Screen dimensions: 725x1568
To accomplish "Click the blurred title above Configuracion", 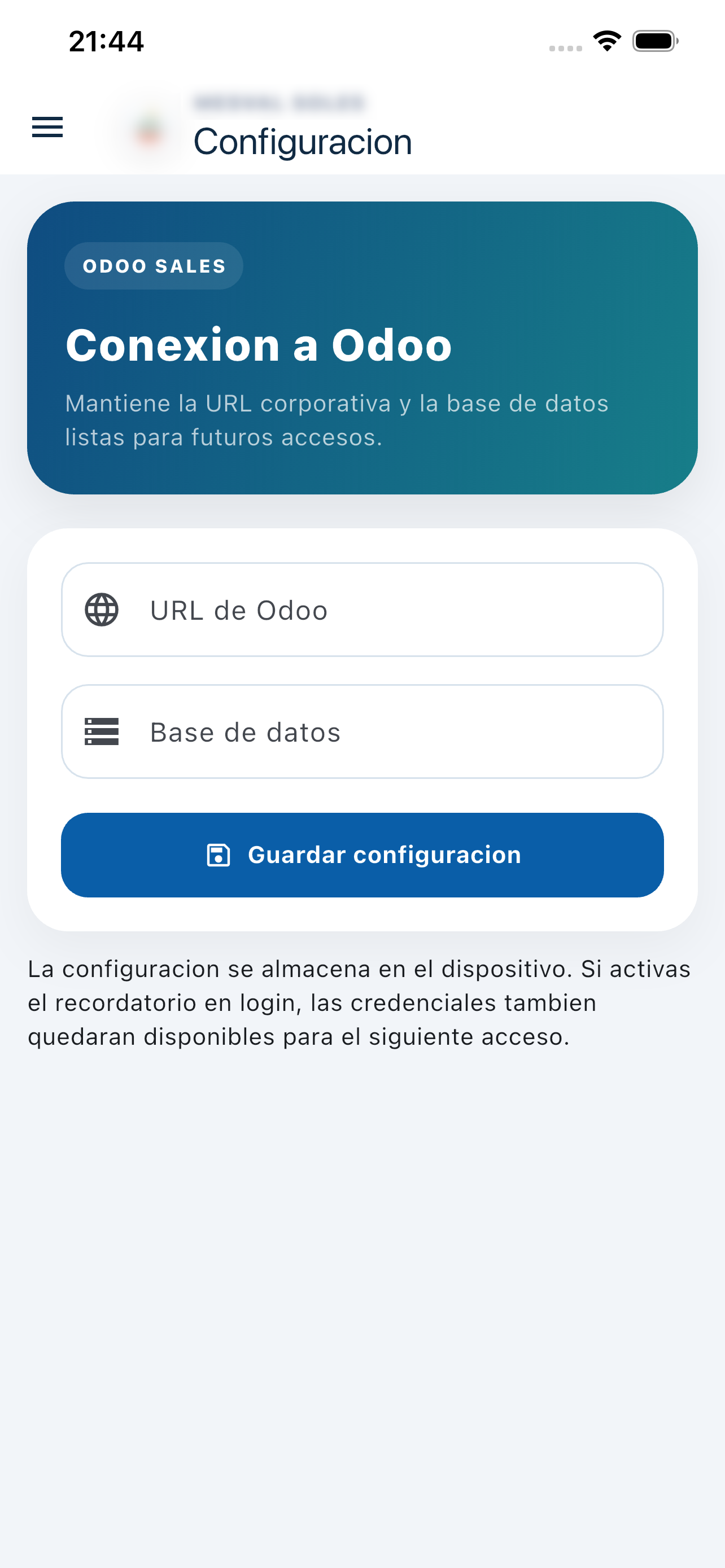I will click(x=279, y=102).
